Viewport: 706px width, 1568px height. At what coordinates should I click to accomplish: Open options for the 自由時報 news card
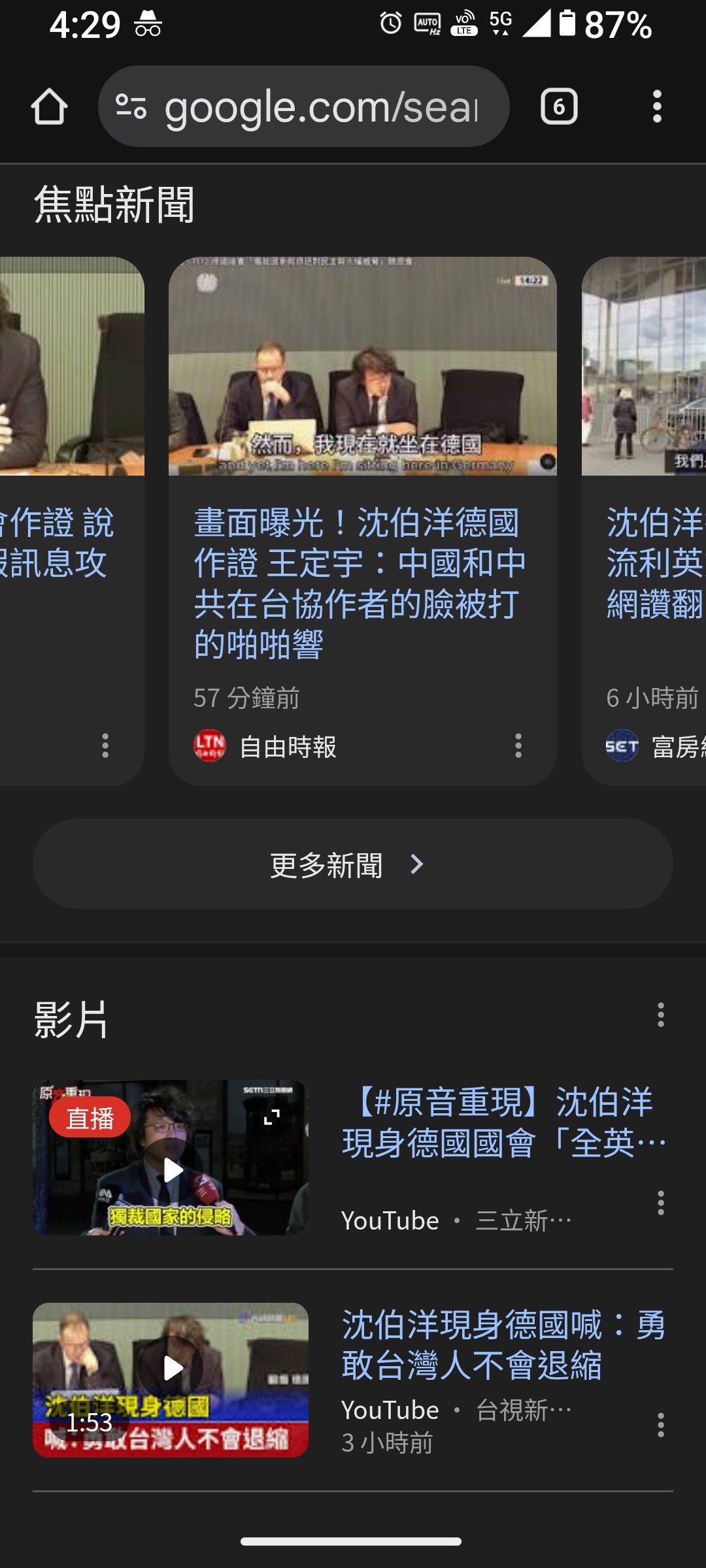pyautogui.click(x=518, y=745)
